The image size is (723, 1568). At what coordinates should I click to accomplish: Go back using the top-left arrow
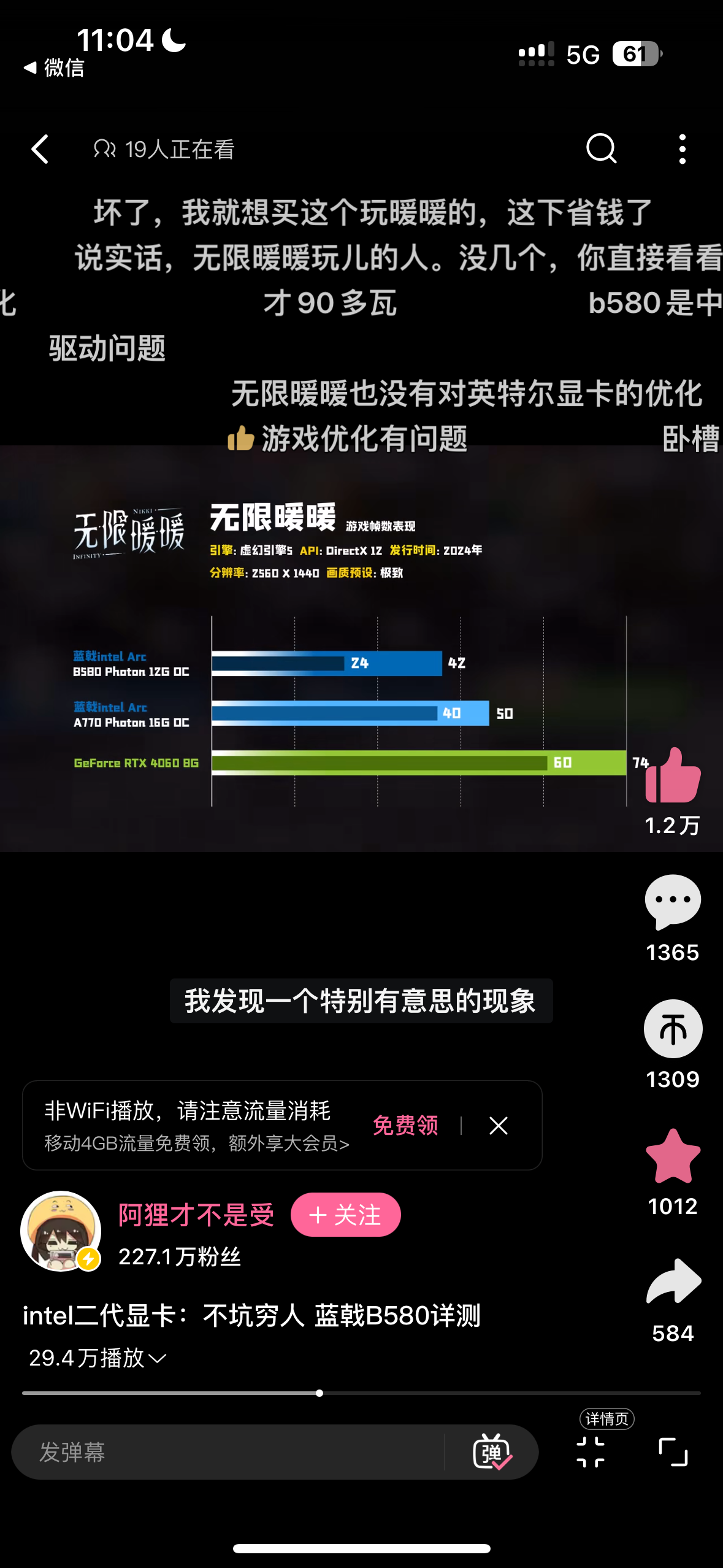coord(40,149)
